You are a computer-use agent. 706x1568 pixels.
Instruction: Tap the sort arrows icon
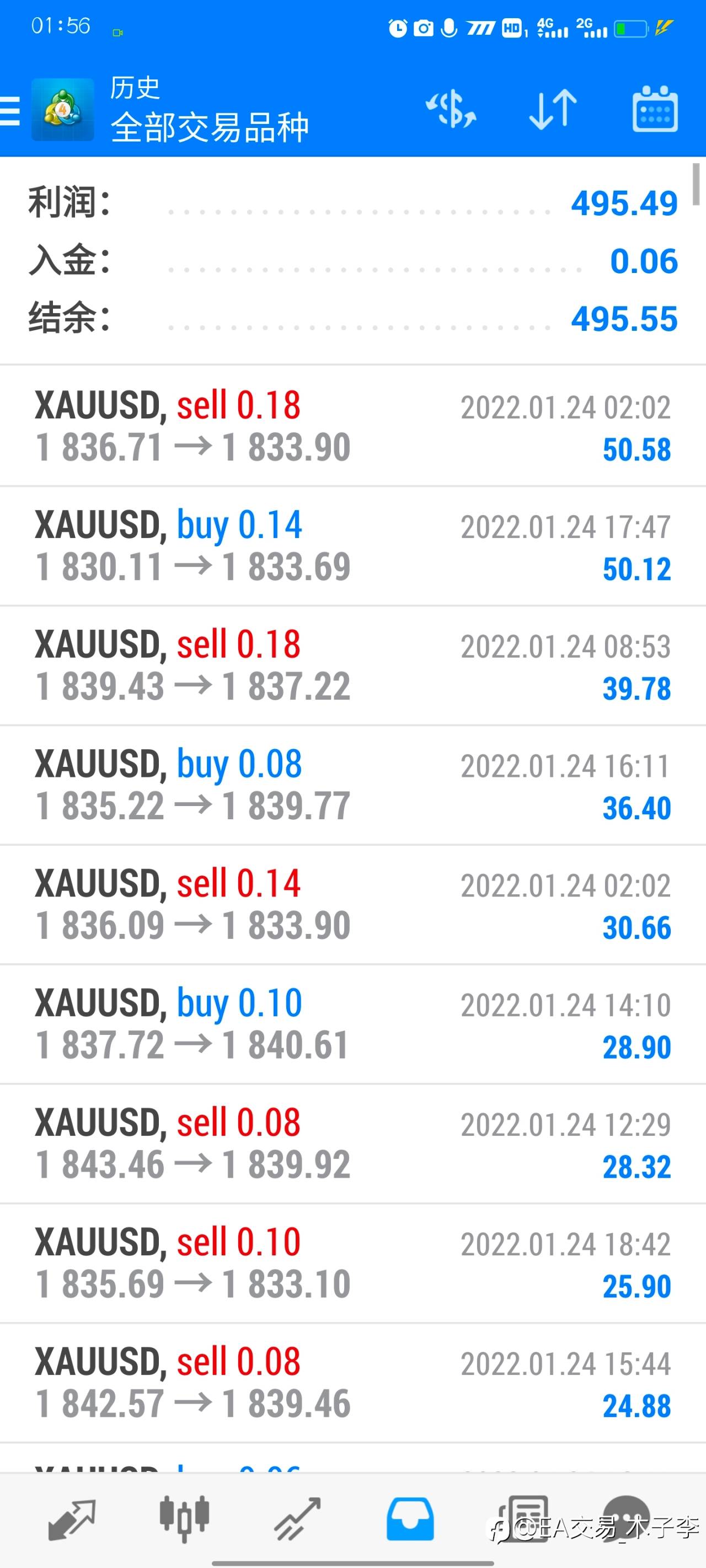[553, 110]
